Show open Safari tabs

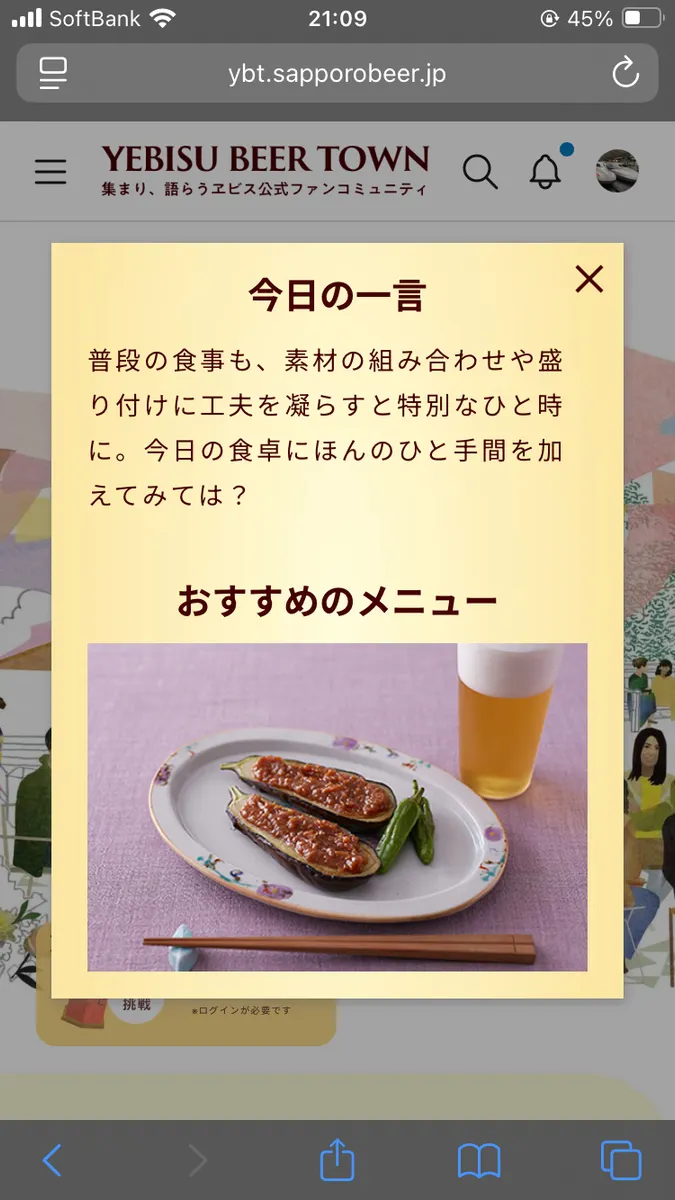tap(620, 1160)
